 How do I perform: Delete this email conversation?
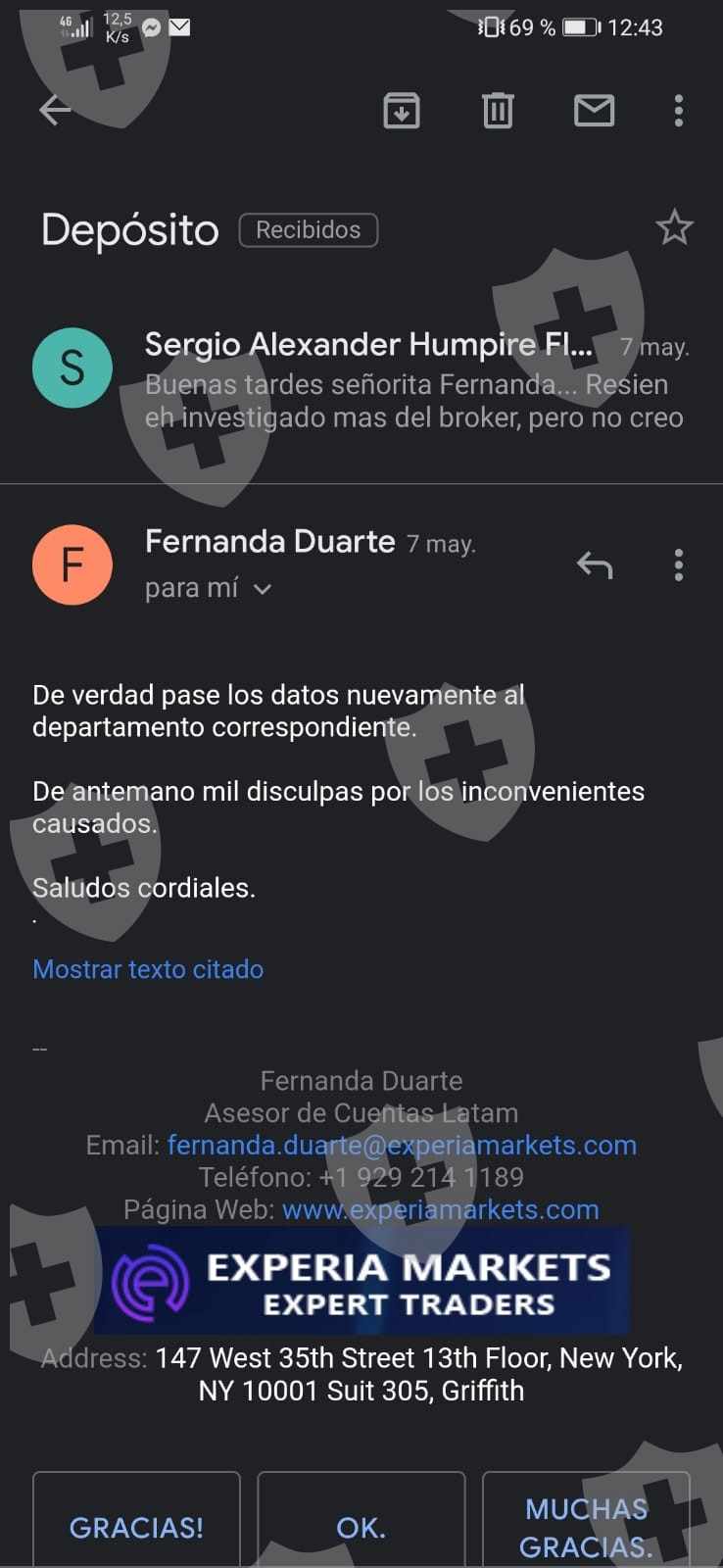click(498, 111)
